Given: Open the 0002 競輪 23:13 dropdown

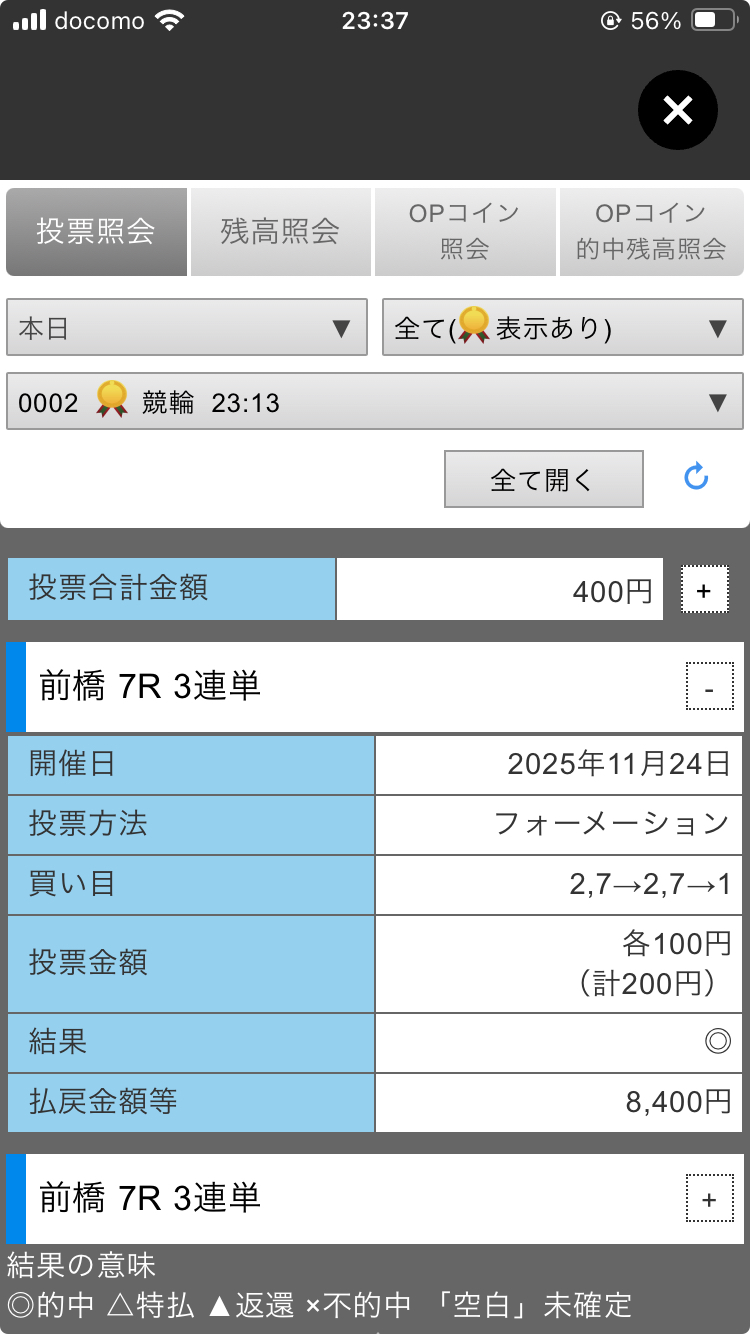Looking at the screenshot, I should click(374, 402).
